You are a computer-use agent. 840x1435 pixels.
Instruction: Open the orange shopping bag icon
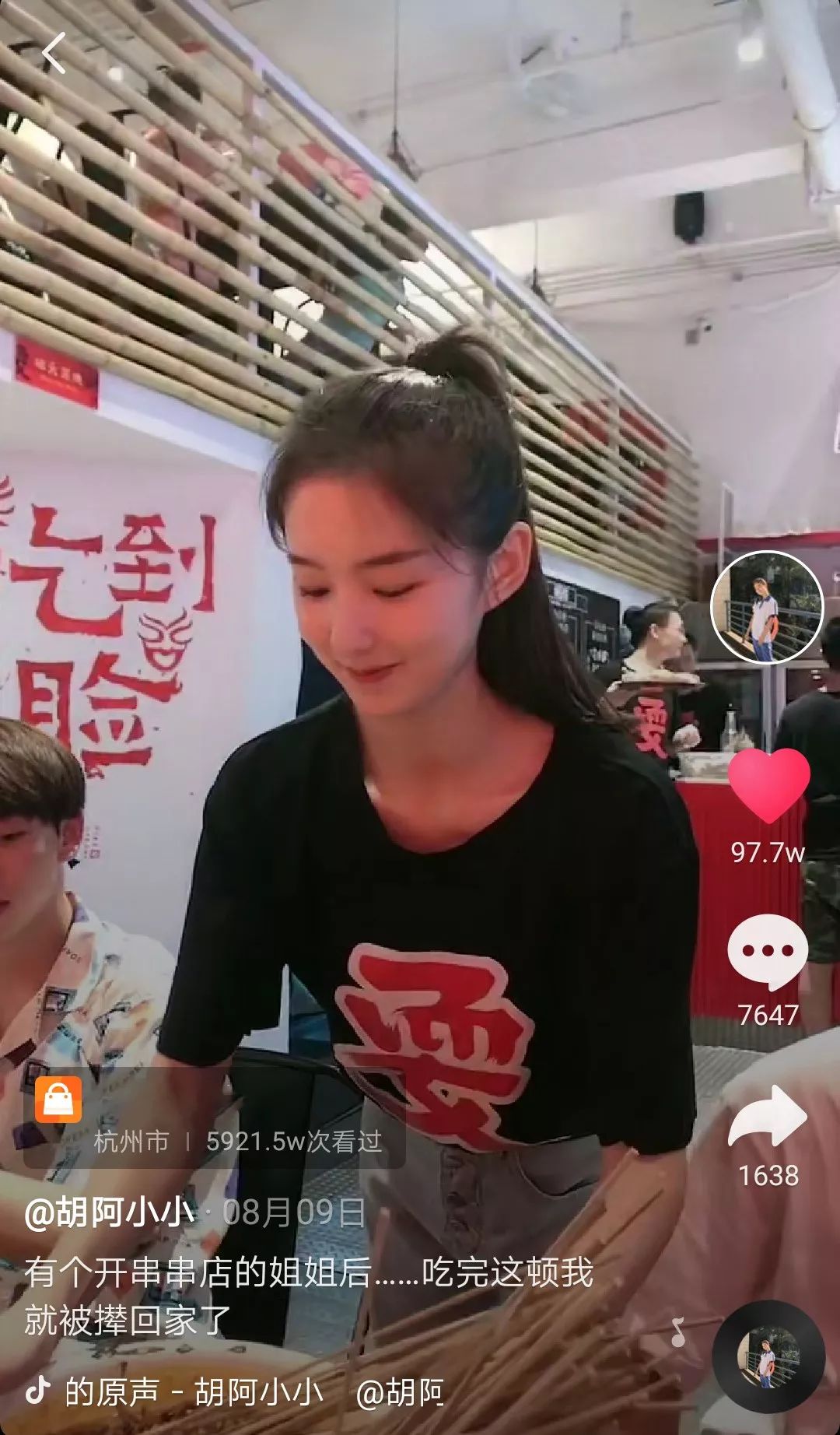[x=58, y=1100]
